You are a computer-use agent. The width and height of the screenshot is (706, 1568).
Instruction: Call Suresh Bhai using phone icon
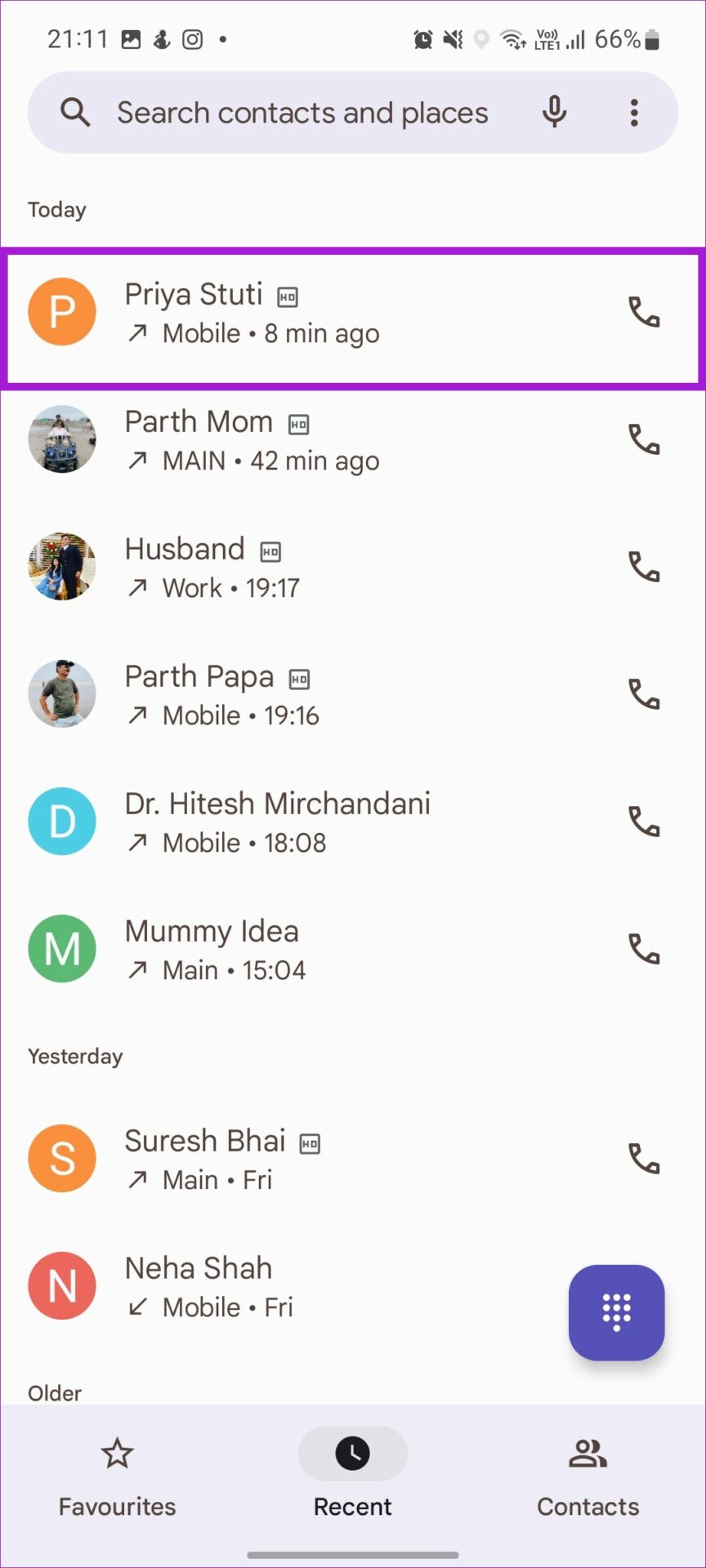tap(644, 1159)
